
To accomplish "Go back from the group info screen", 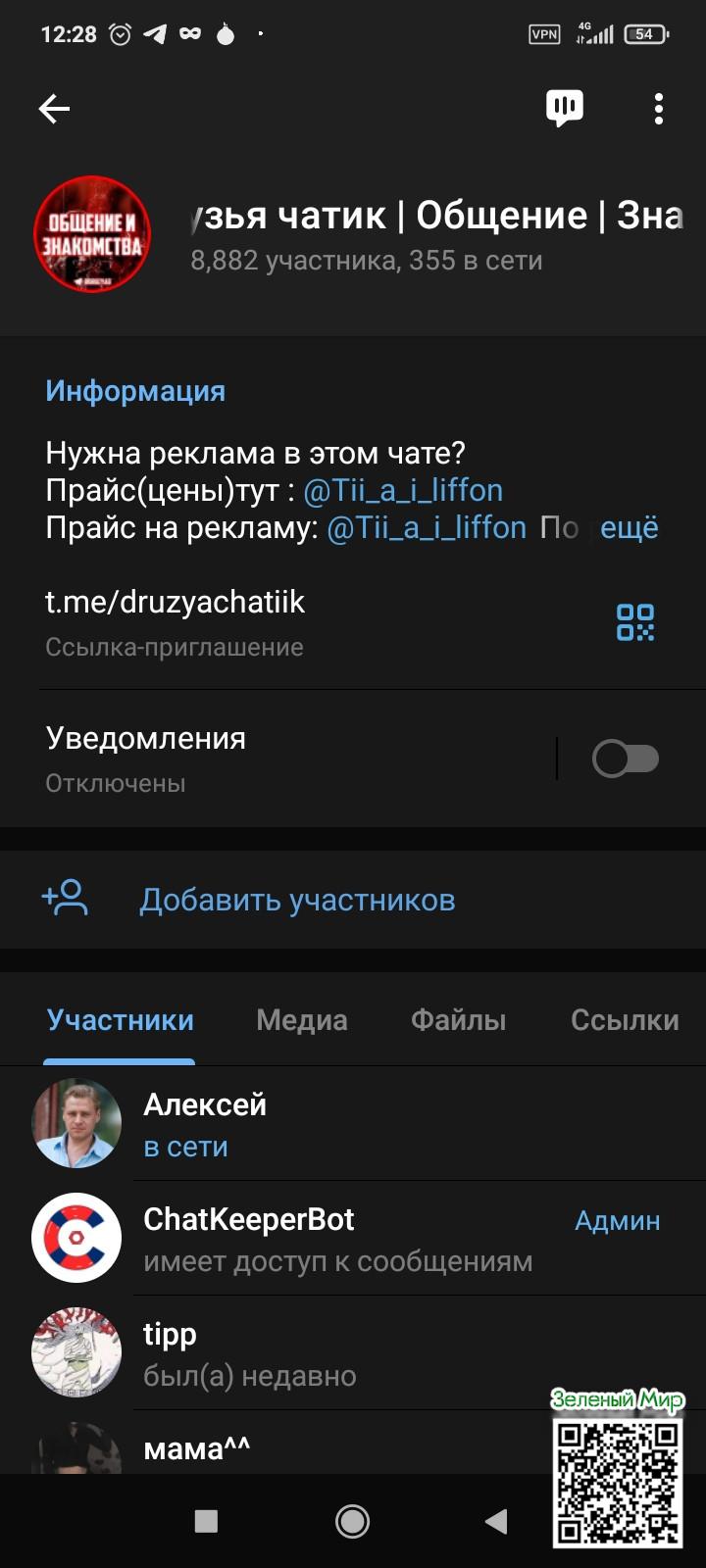I will (x=54, y=109).
